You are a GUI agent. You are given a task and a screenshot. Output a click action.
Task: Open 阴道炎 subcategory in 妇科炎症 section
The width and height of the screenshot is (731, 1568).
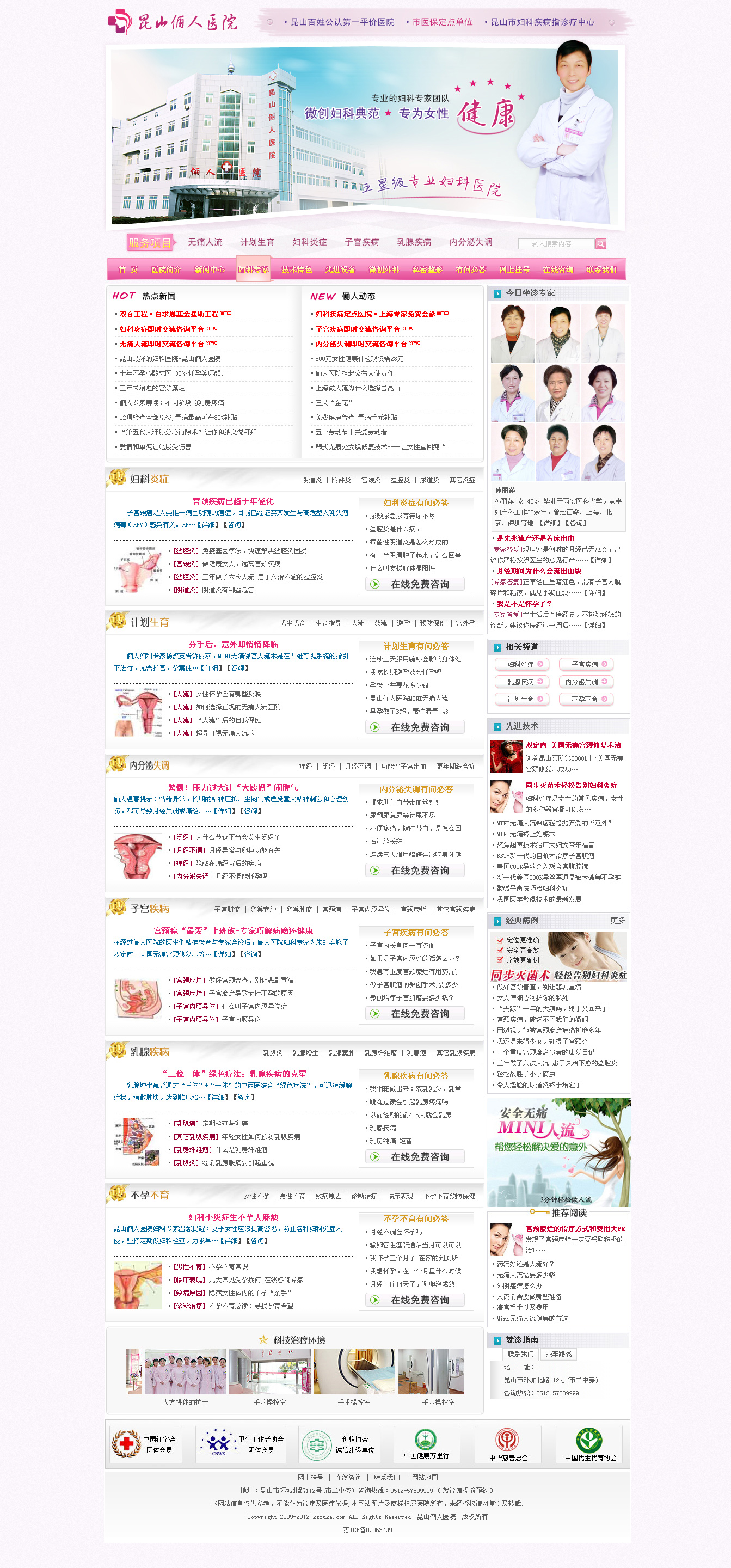[x=312, y=480]
